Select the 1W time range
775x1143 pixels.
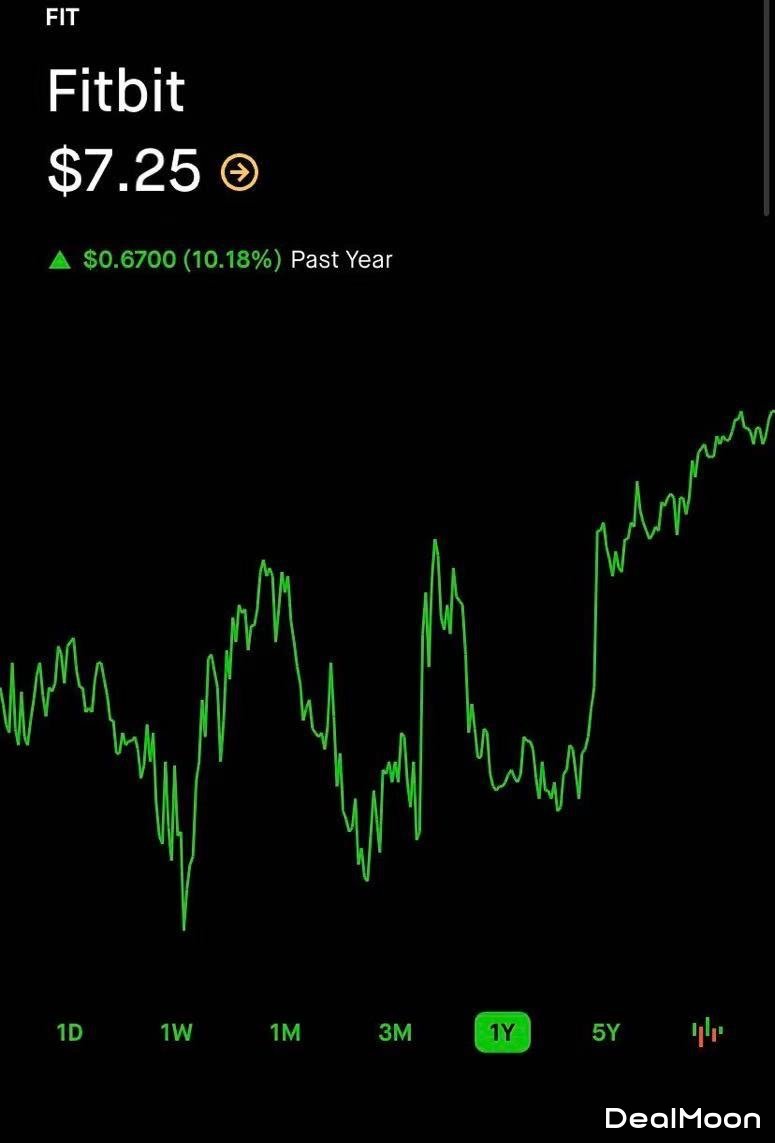176,1032
